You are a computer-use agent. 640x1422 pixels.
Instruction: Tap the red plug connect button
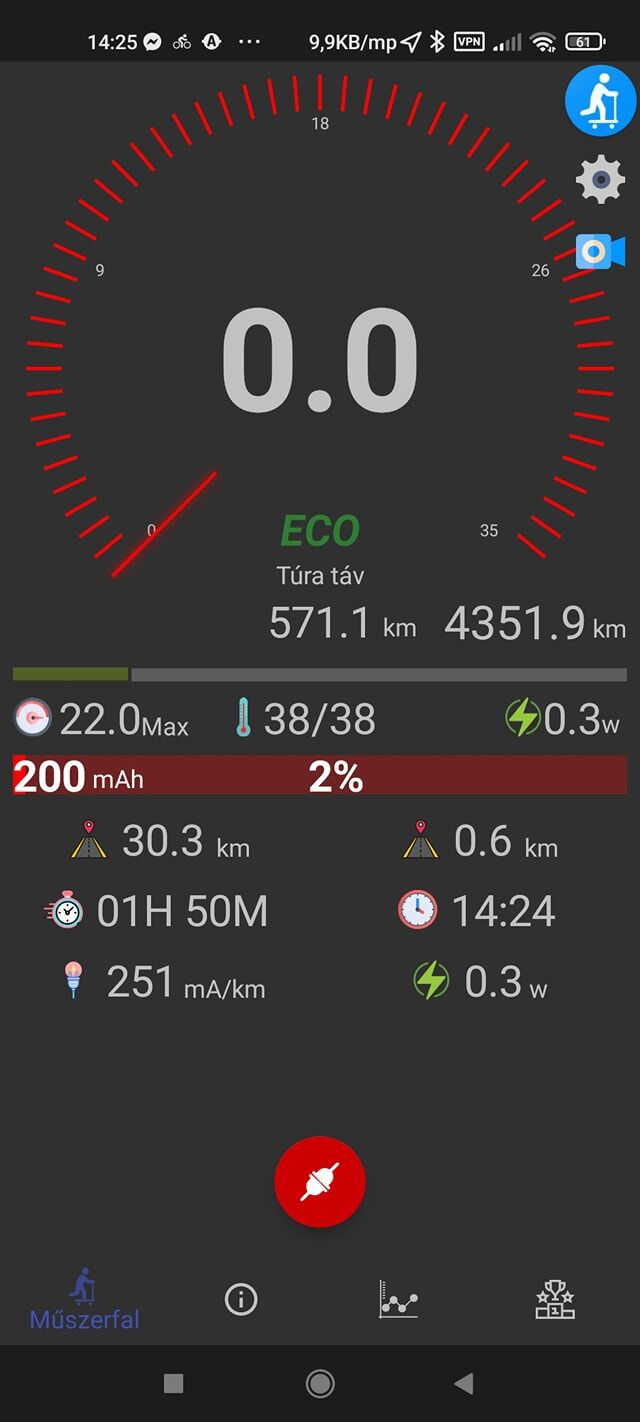click(320, 1182)
